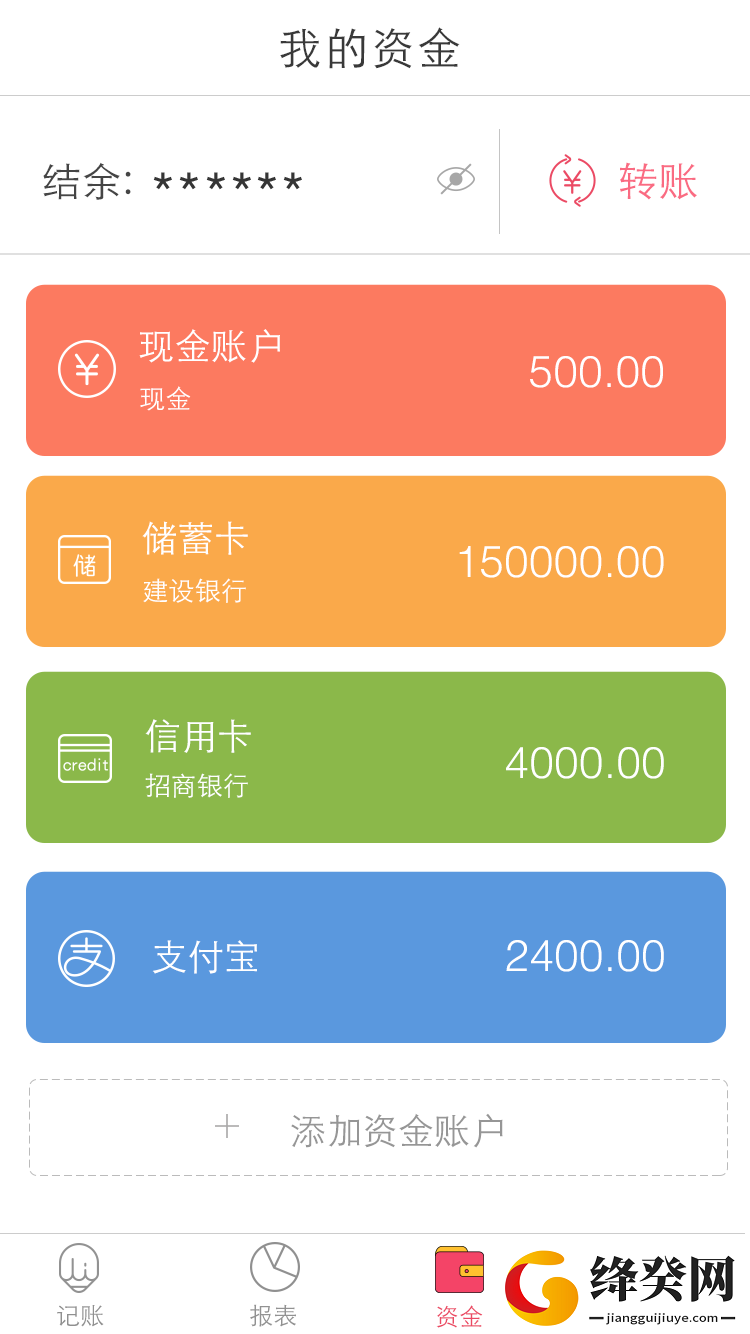Switch to the 报表 tab

pyautogui.click(x=274, y=1285)
